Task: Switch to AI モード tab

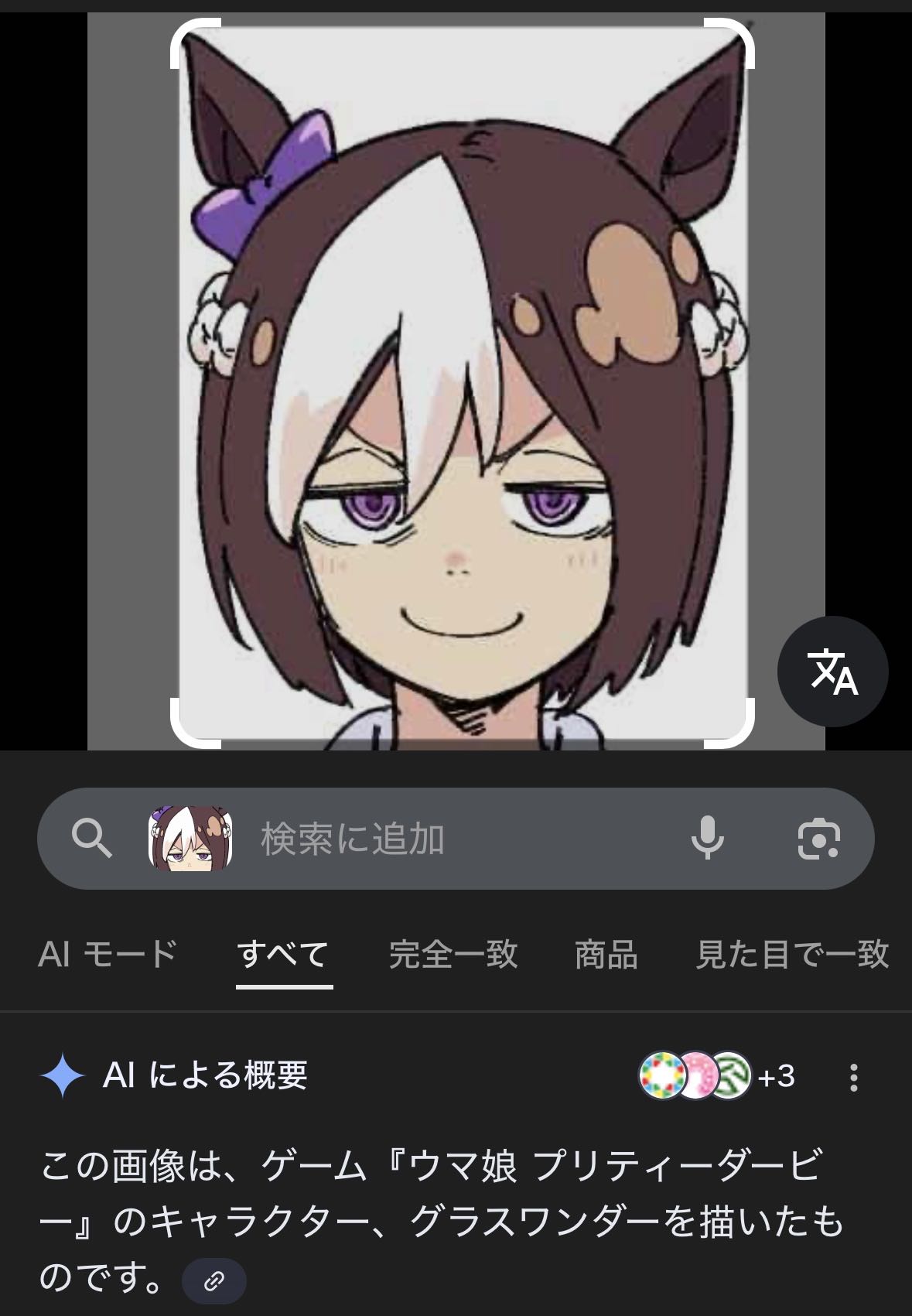Action: [108, 955]
